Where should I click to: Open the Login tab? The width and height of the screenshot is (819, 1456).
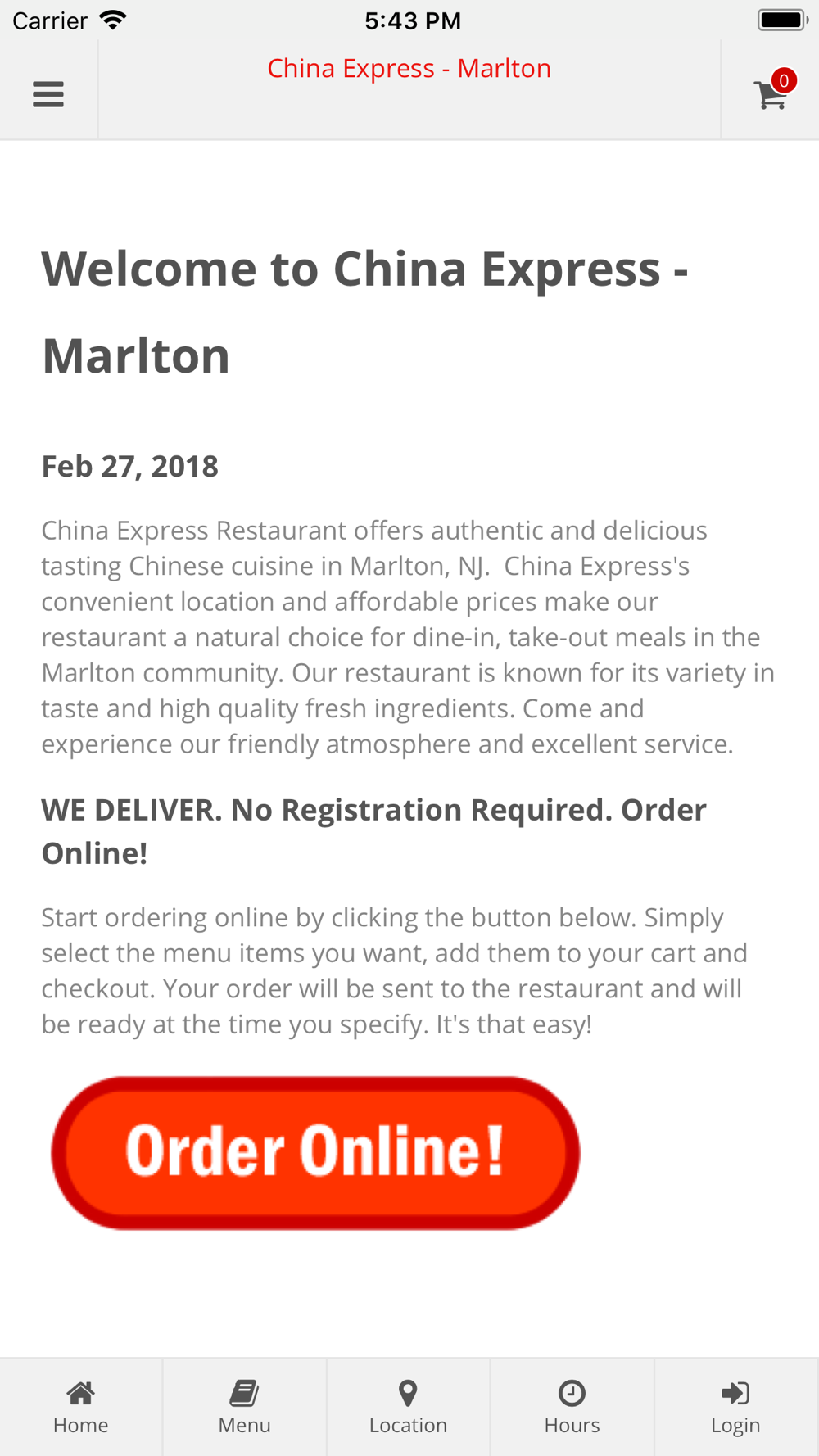pos(735,1407)
